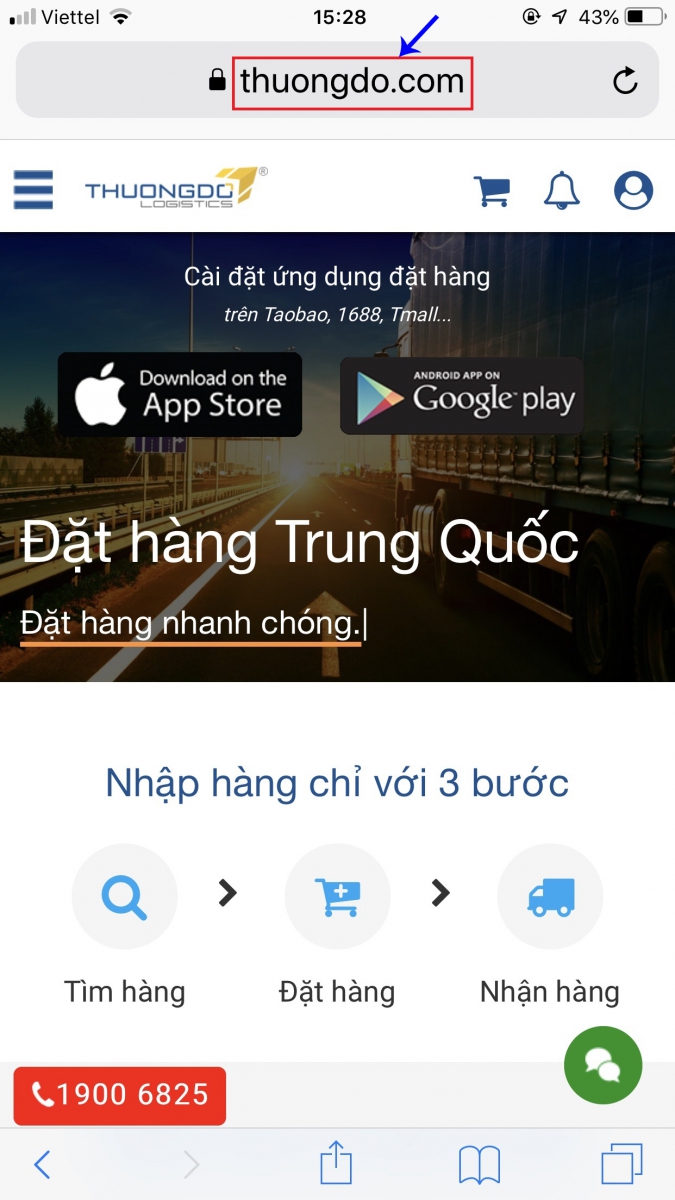
Task: Open the green chat bubble
Action: point(603,1065)
